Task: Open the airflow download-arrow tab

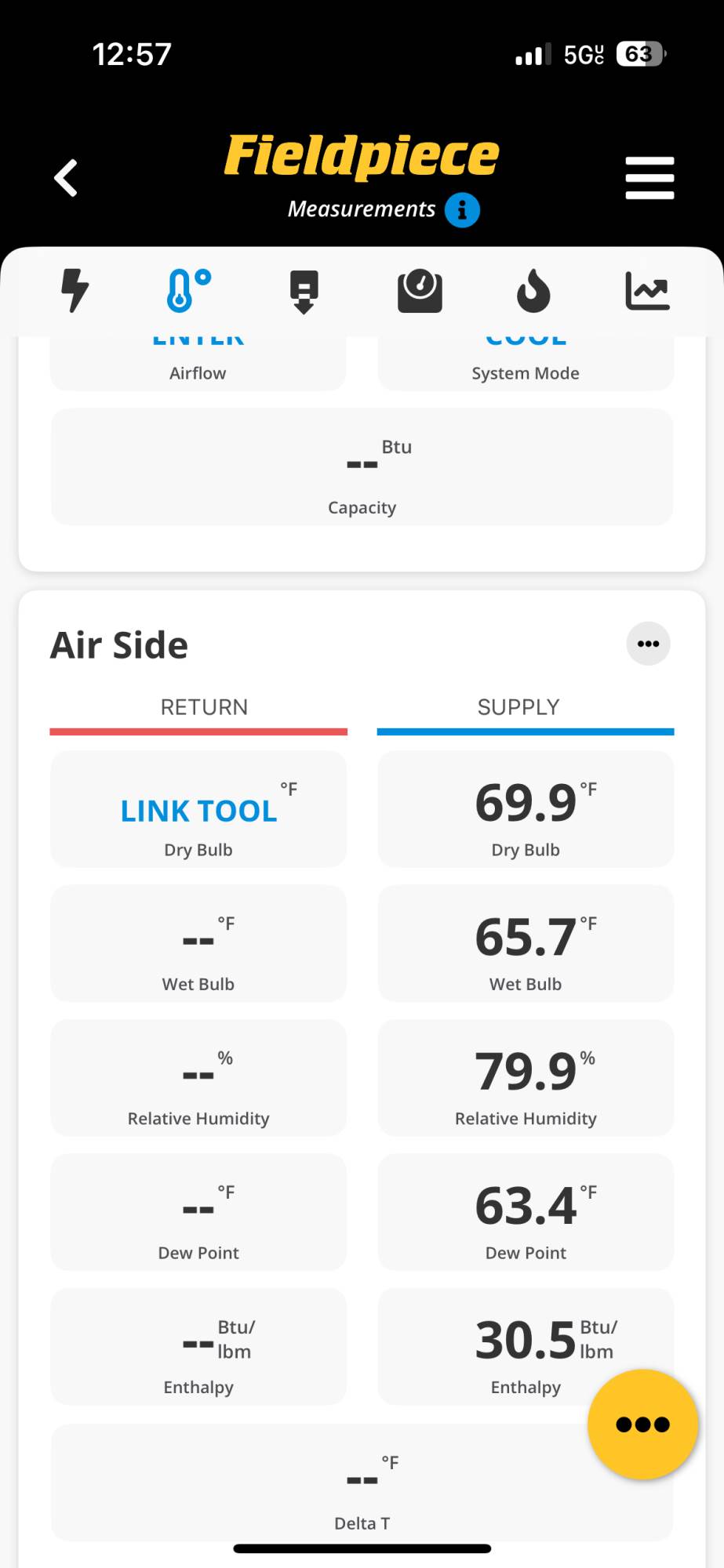Action: 304,292
